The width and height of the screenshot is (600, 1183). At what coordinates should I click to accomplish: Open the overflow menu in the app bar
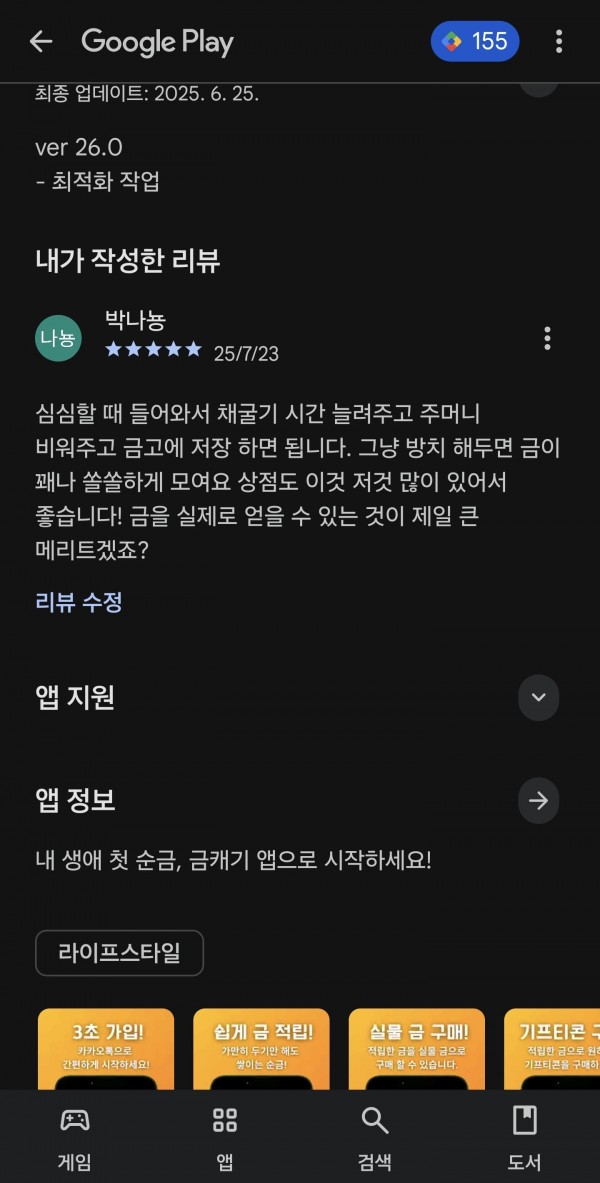tap(558, 41)
